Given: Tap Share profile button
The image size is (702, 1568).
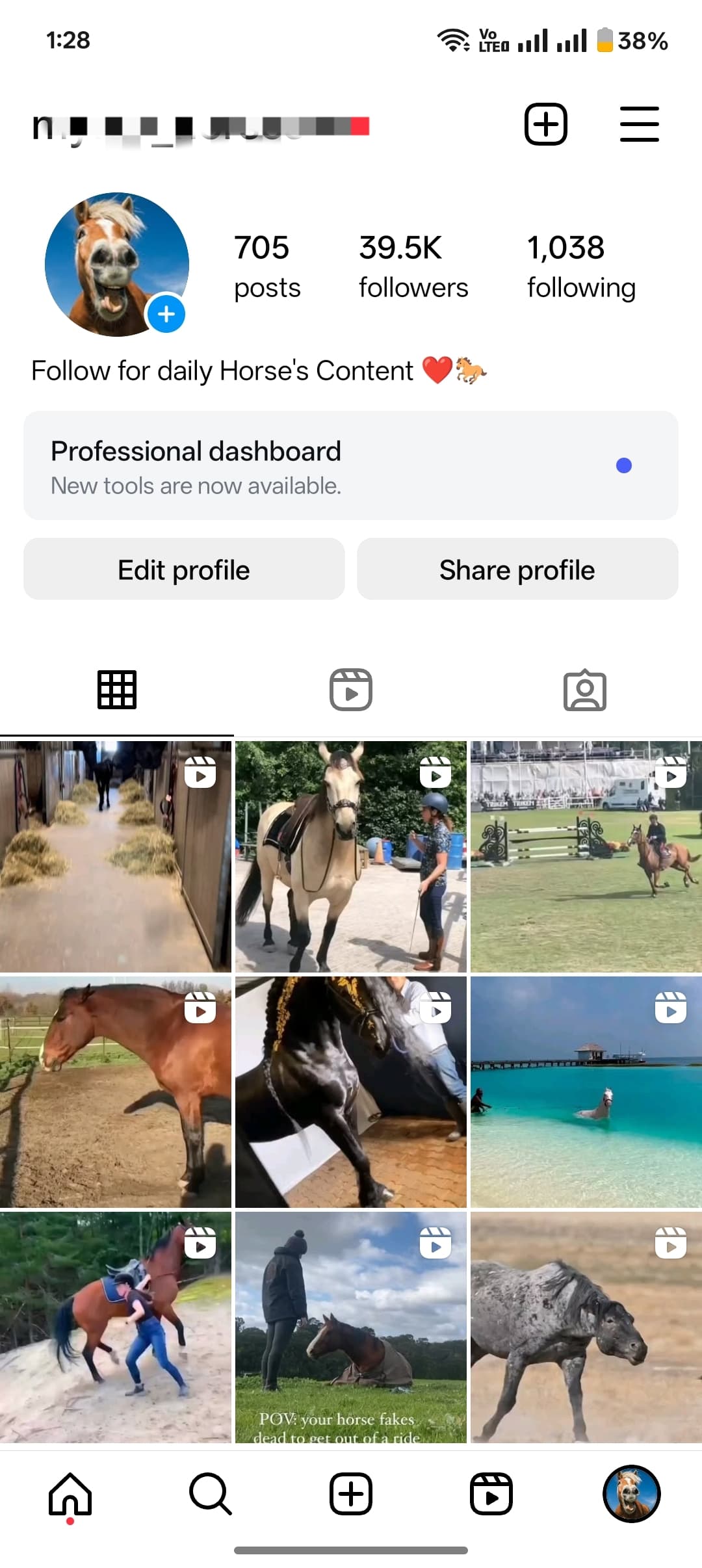Looking at the screenshot, I should coord(517,569).
